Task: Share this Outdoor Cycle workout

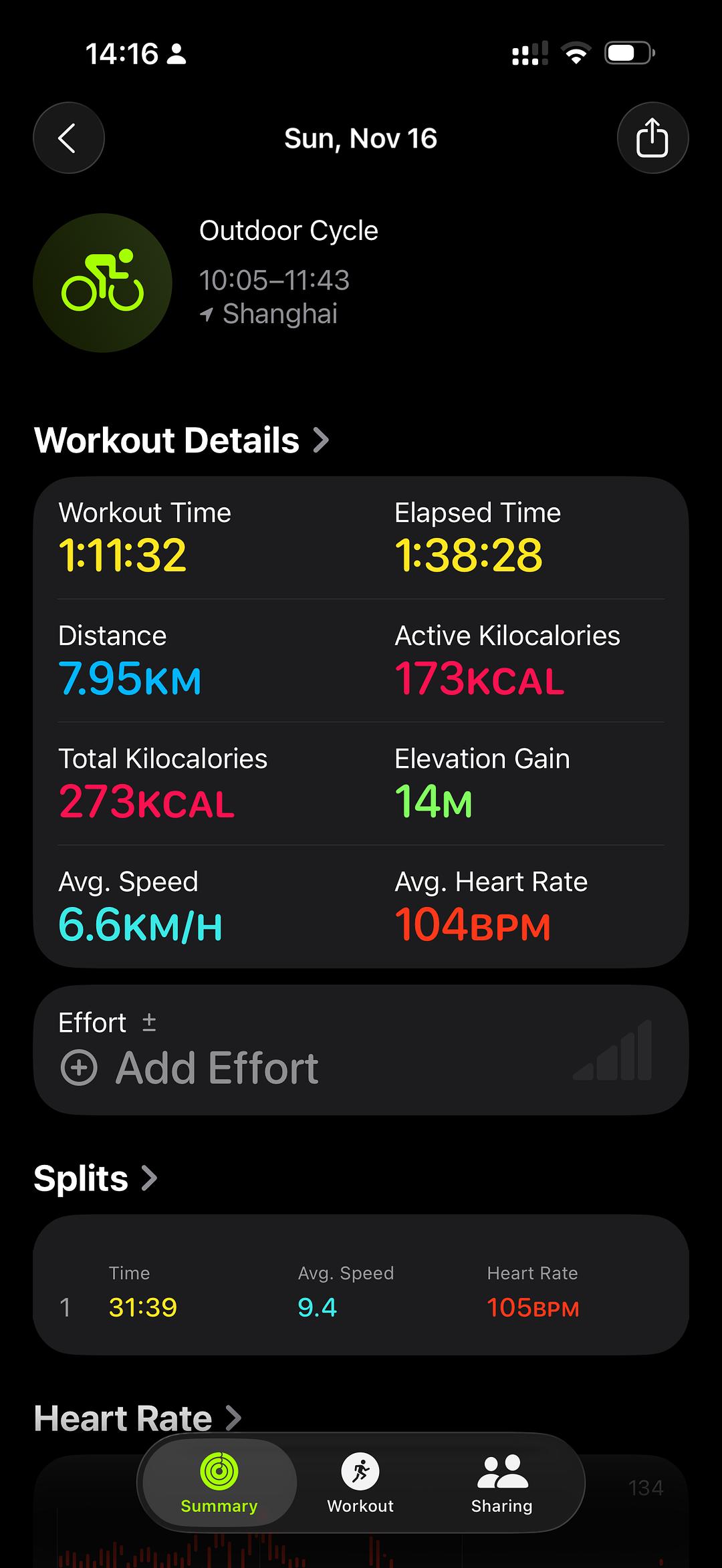Action: (x=652, y=138)
